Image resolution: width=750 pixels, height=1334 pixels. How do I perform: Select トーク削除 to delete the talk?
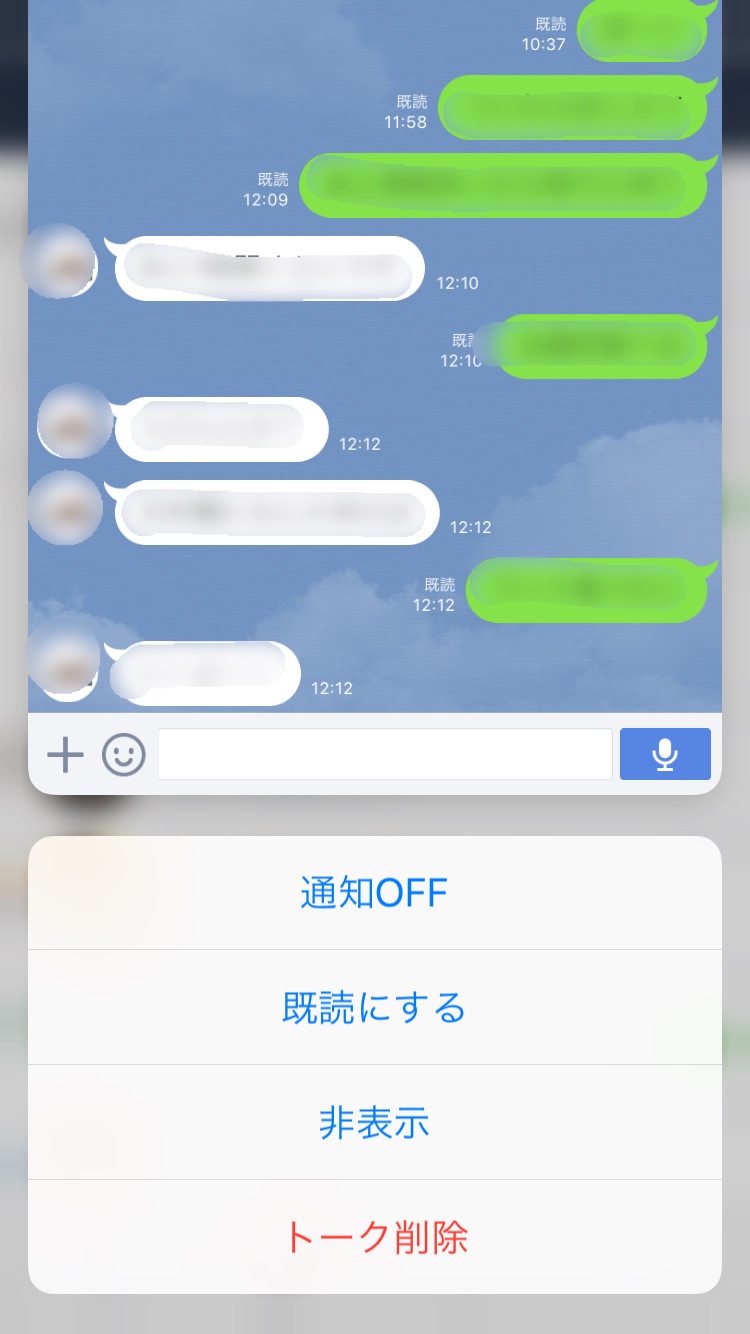click(374, 1237)
